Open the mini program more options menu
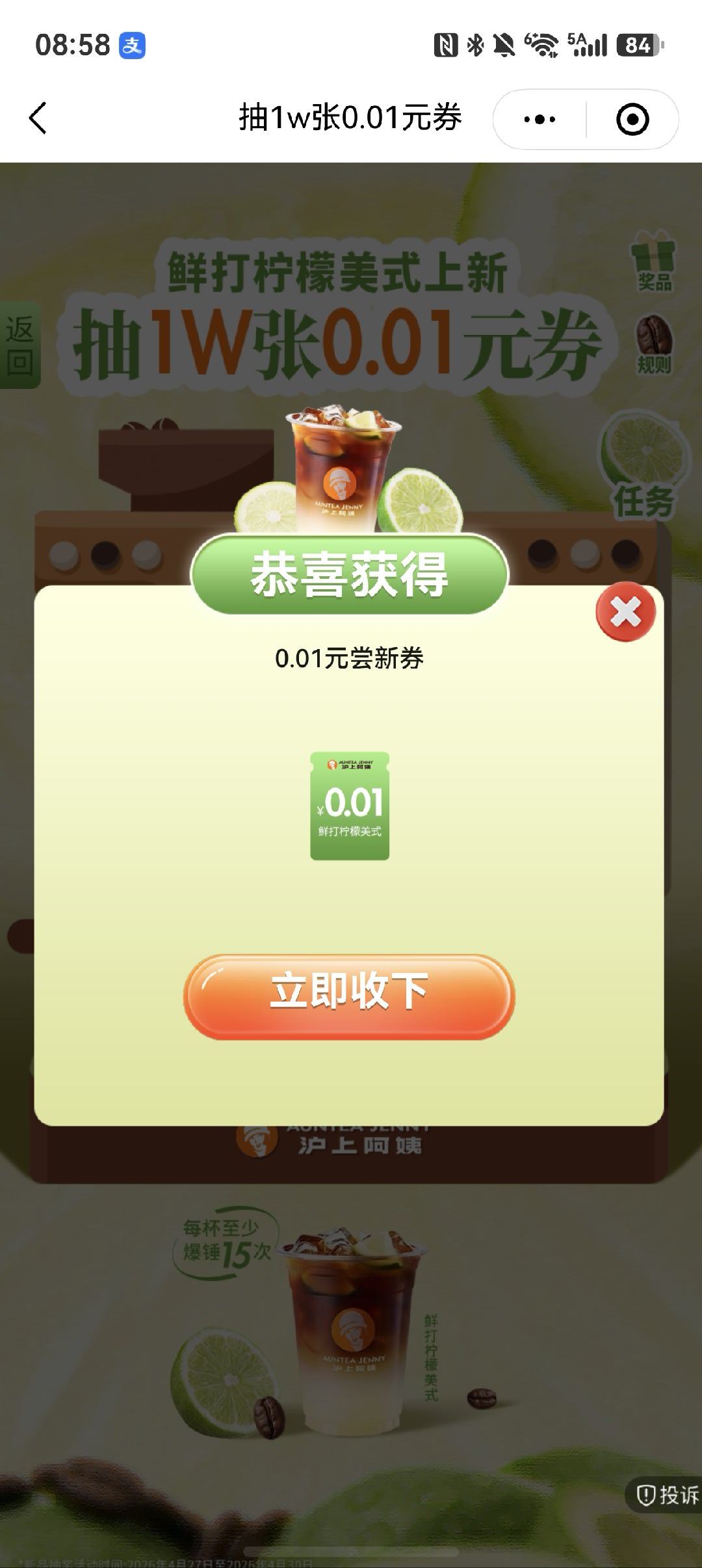This screenshot has height=1568, width=702. click(x=539, y=120)
